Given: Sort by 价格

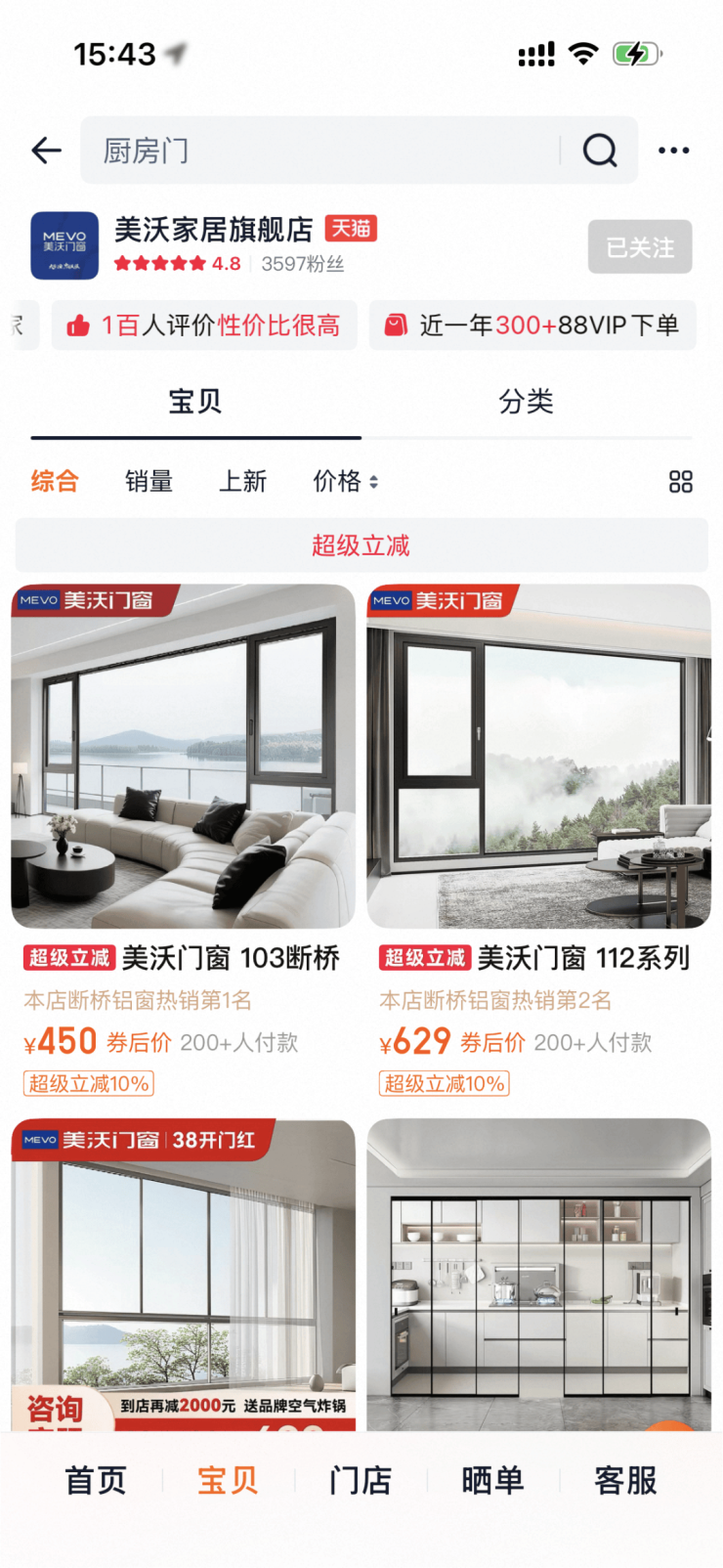Looking at the screenshot, I should (344, 481).
